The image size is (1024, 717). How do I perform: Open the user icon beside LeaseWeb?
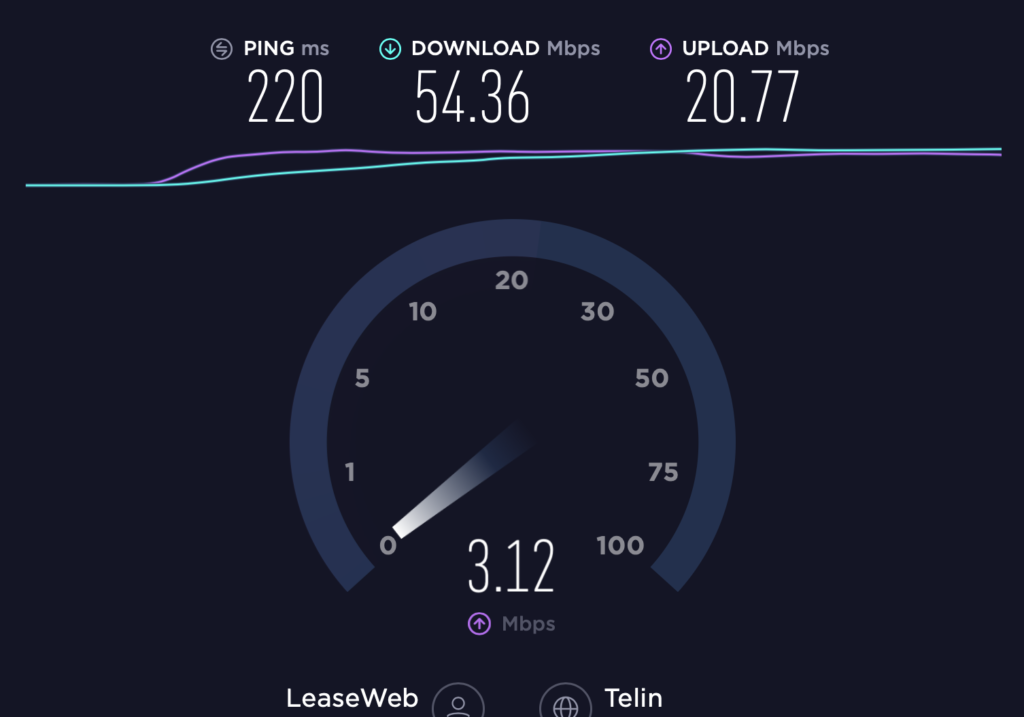tap(458, 704)
